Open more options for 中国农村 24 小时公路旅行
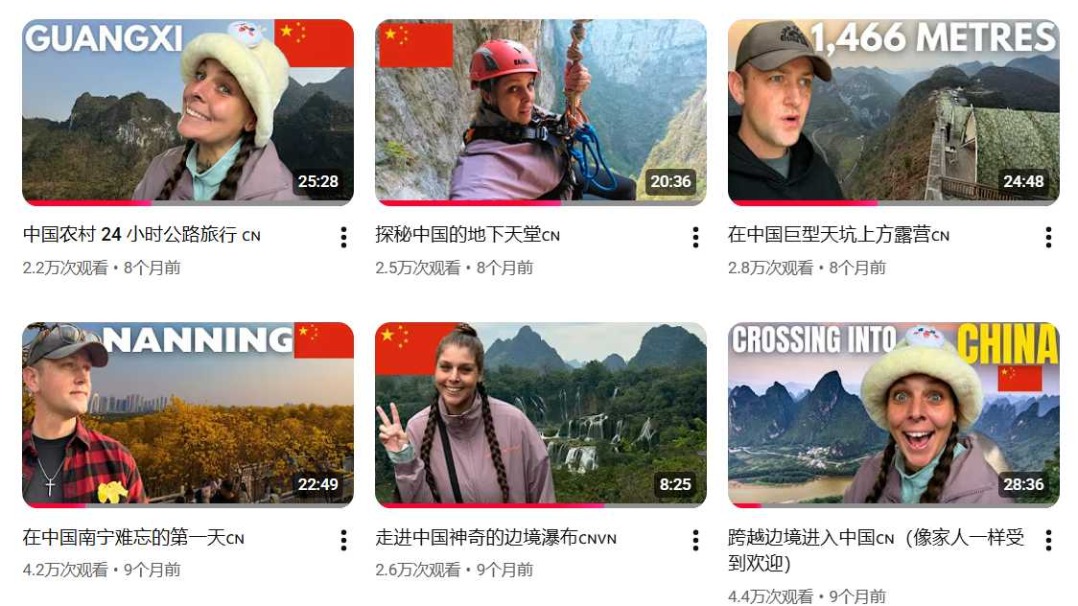This screenshot has width=1078, height=606. tap(343, 237)
